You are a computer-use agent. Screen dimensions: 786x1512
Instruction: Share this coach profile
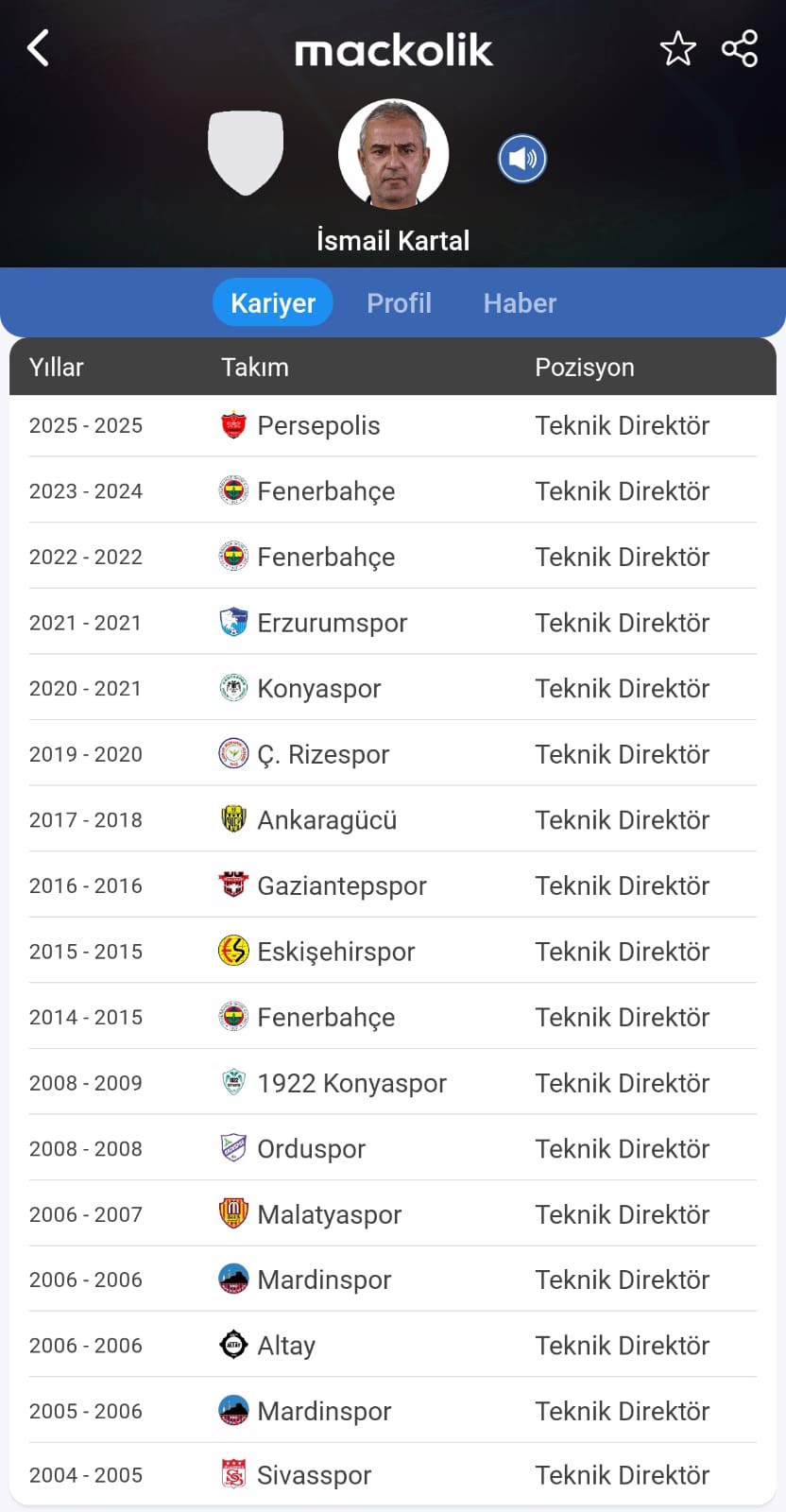tap(740, 48)
